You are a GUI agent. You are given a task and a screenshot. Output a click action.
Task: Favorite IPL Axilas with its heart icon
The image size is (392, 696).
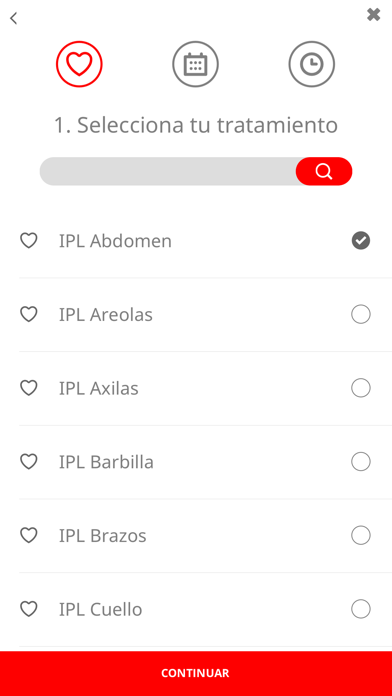pyautogui.click(x=29, y=388)
